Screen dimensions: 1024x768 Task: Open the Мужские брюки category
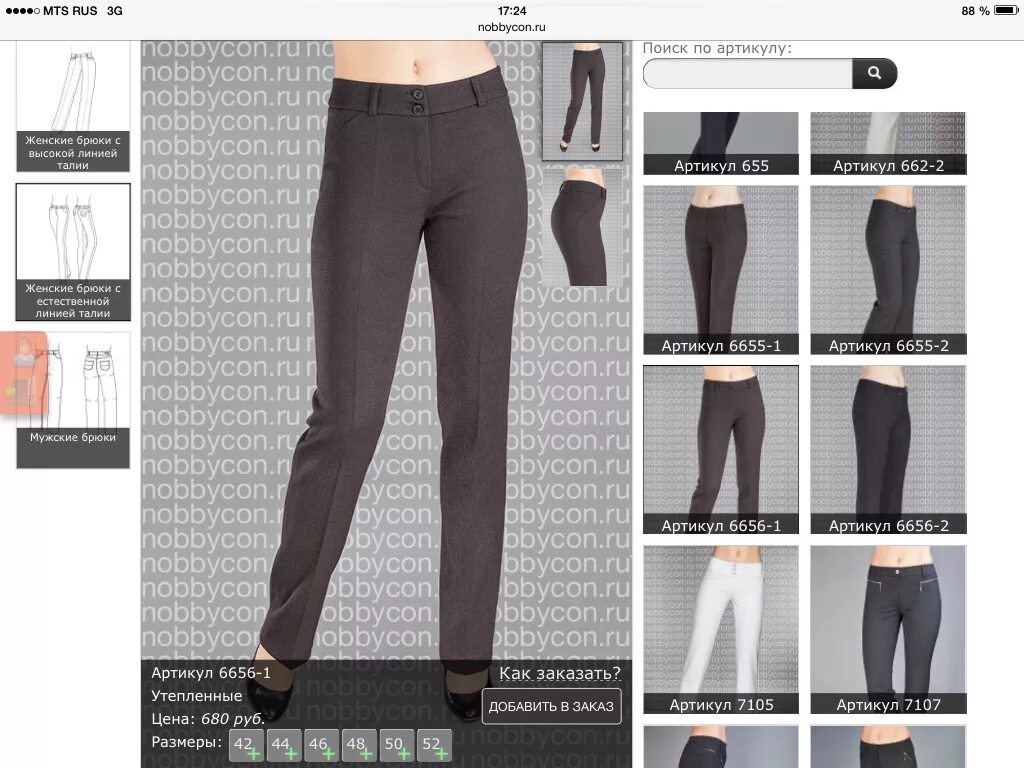[x=73, y=400]
